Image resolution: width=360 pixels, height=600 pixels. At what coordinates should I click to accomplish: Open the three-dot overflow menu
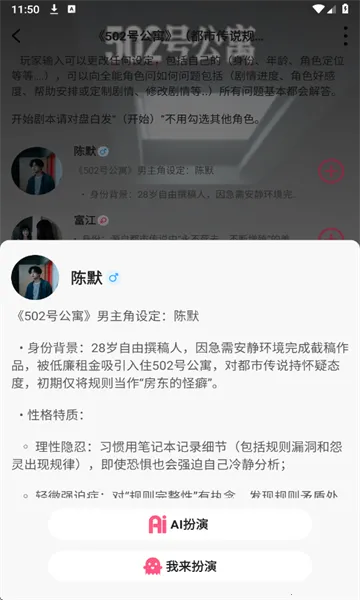[x=345, y=36]
